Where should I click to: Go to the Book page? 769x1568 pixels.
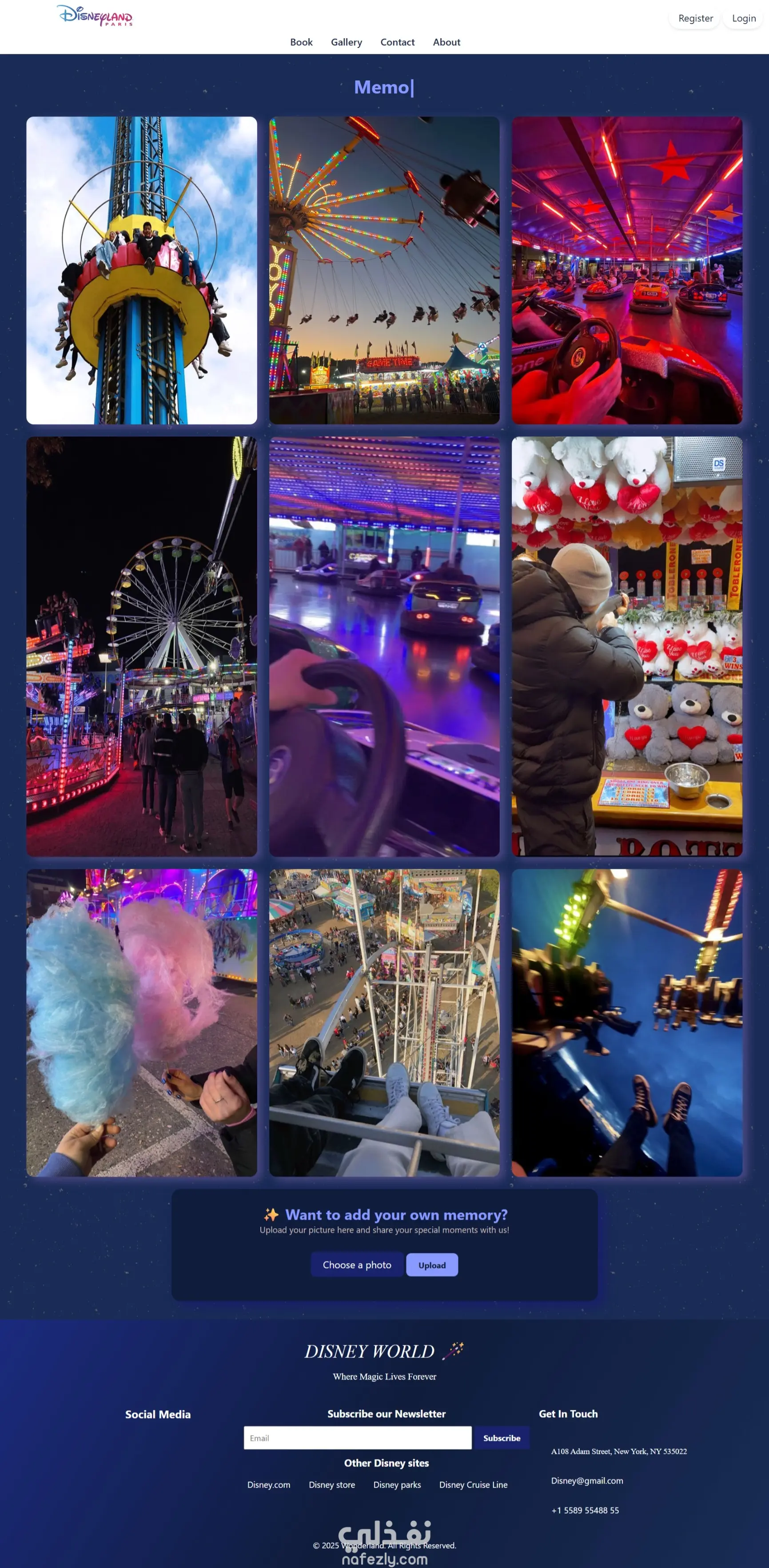[x=301, y=42]
